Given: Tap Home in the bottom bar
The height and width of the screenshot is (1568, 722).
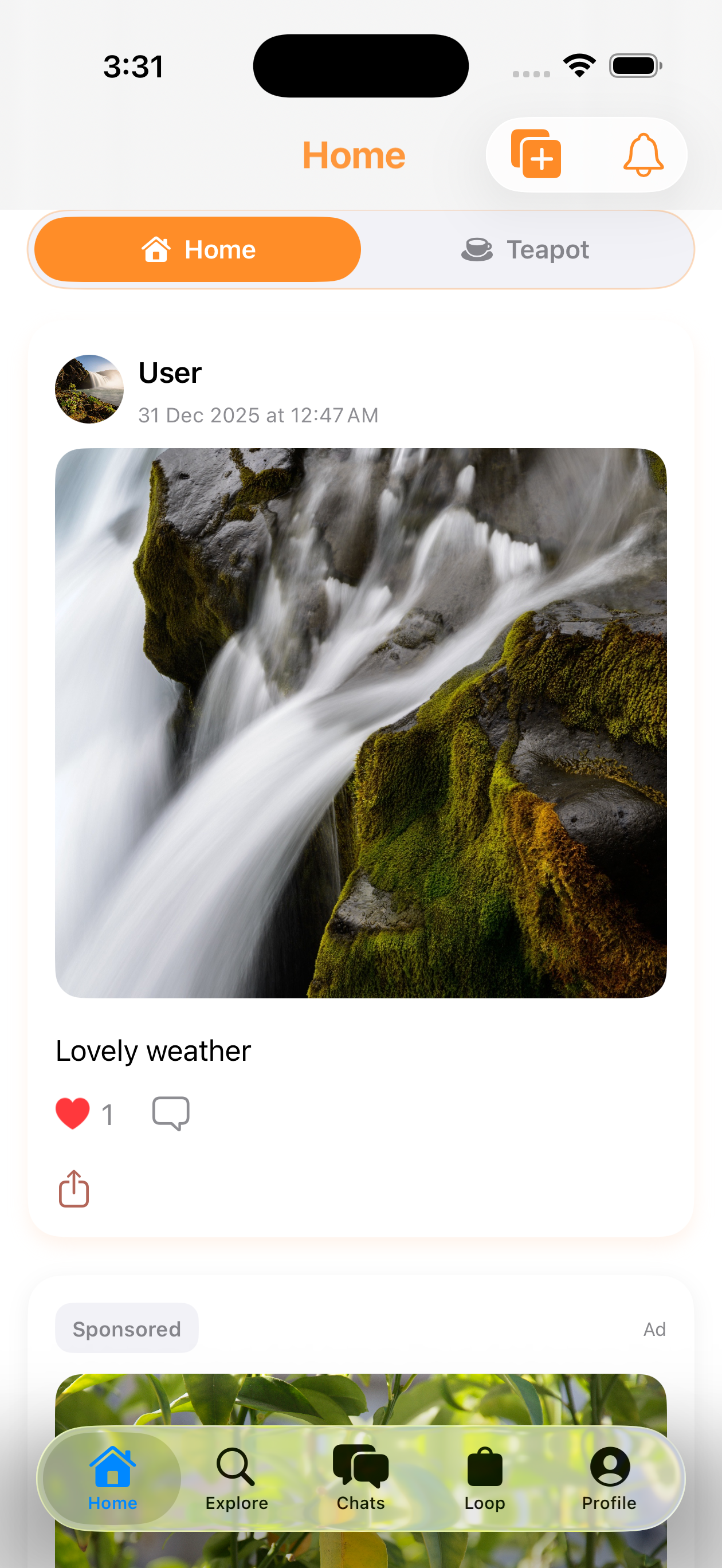Looking at the screenshot, I should click(x=113, y=1477).
